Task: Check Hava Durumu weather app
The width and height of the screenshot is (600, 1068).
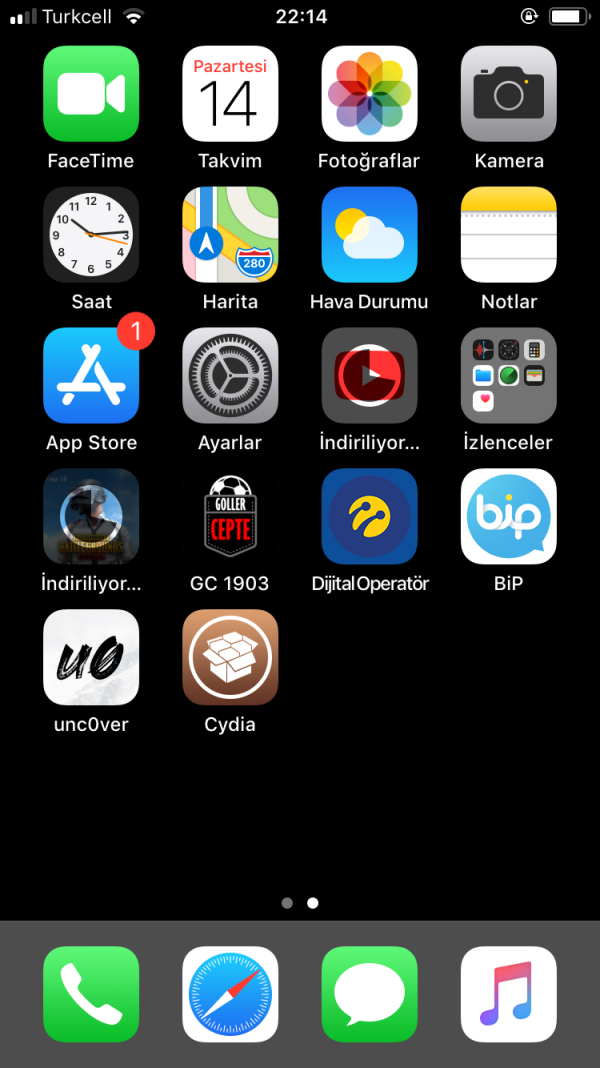Action: 369,235
